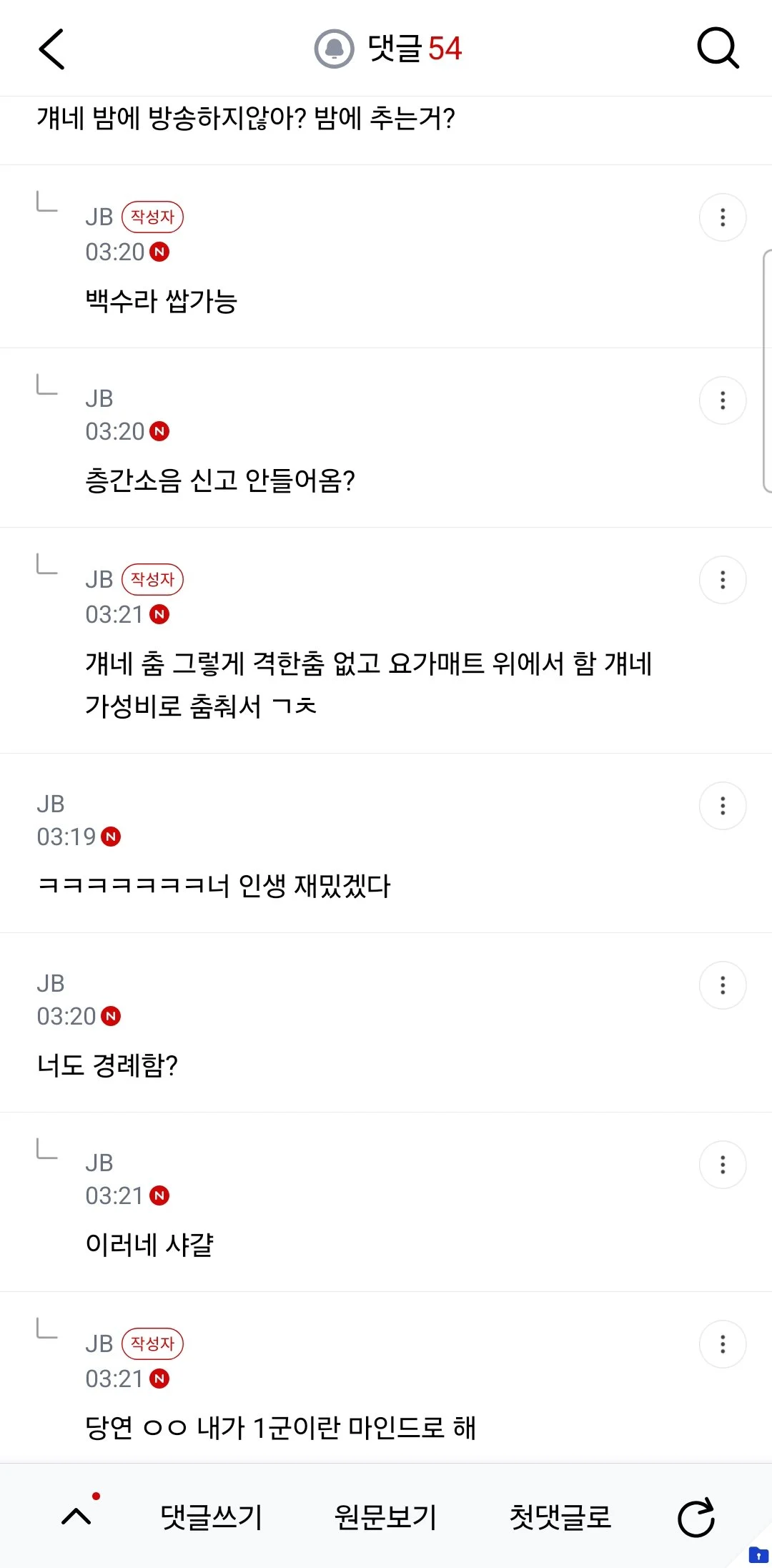The width and height of the screenshot is (772, 1568).
Task: Open options for '너도 경례함?' comment
Action: (723, 985)
